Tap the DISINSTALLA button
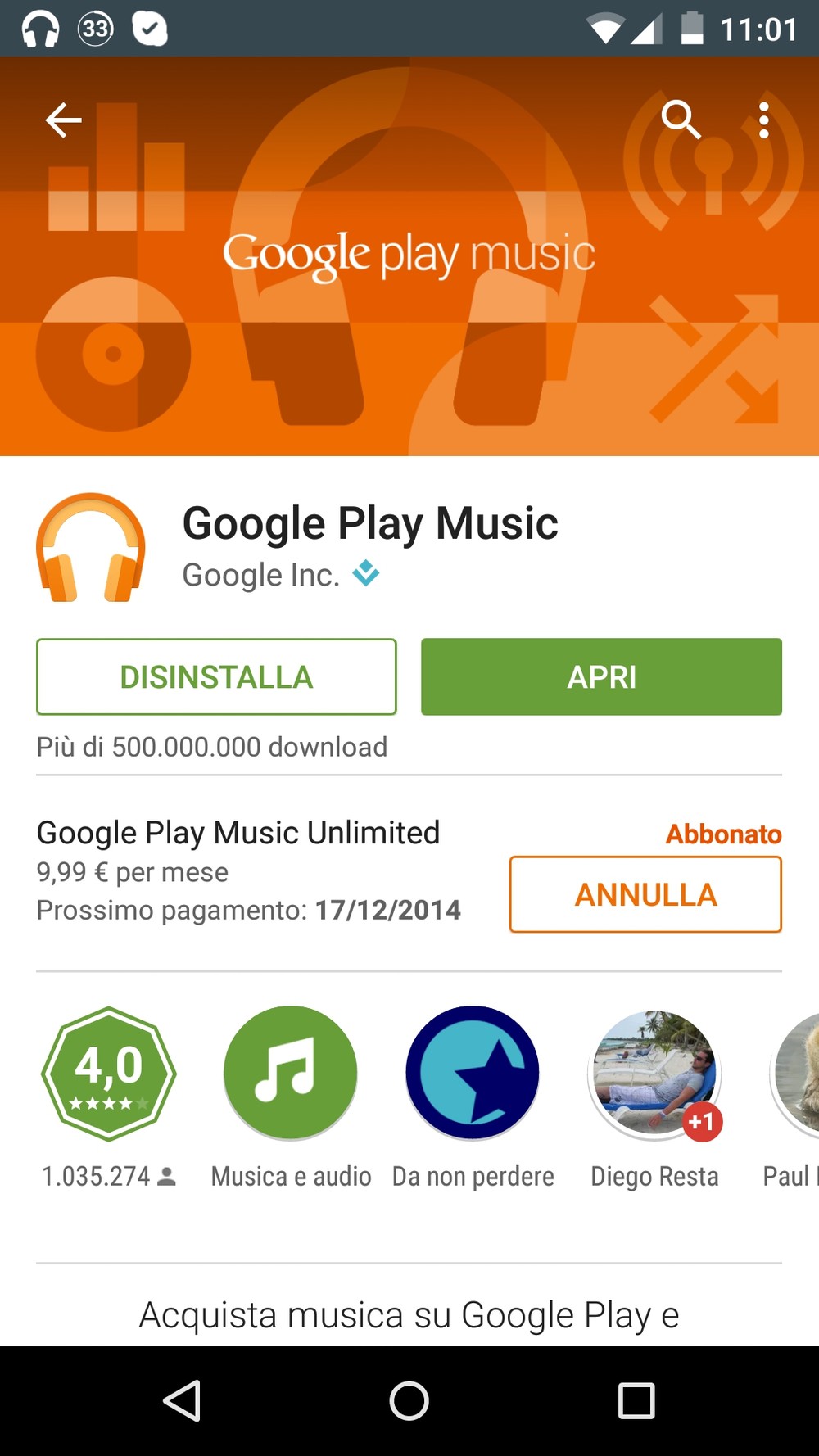Viewport: 819px width, 1456px height. coord(216,677)
